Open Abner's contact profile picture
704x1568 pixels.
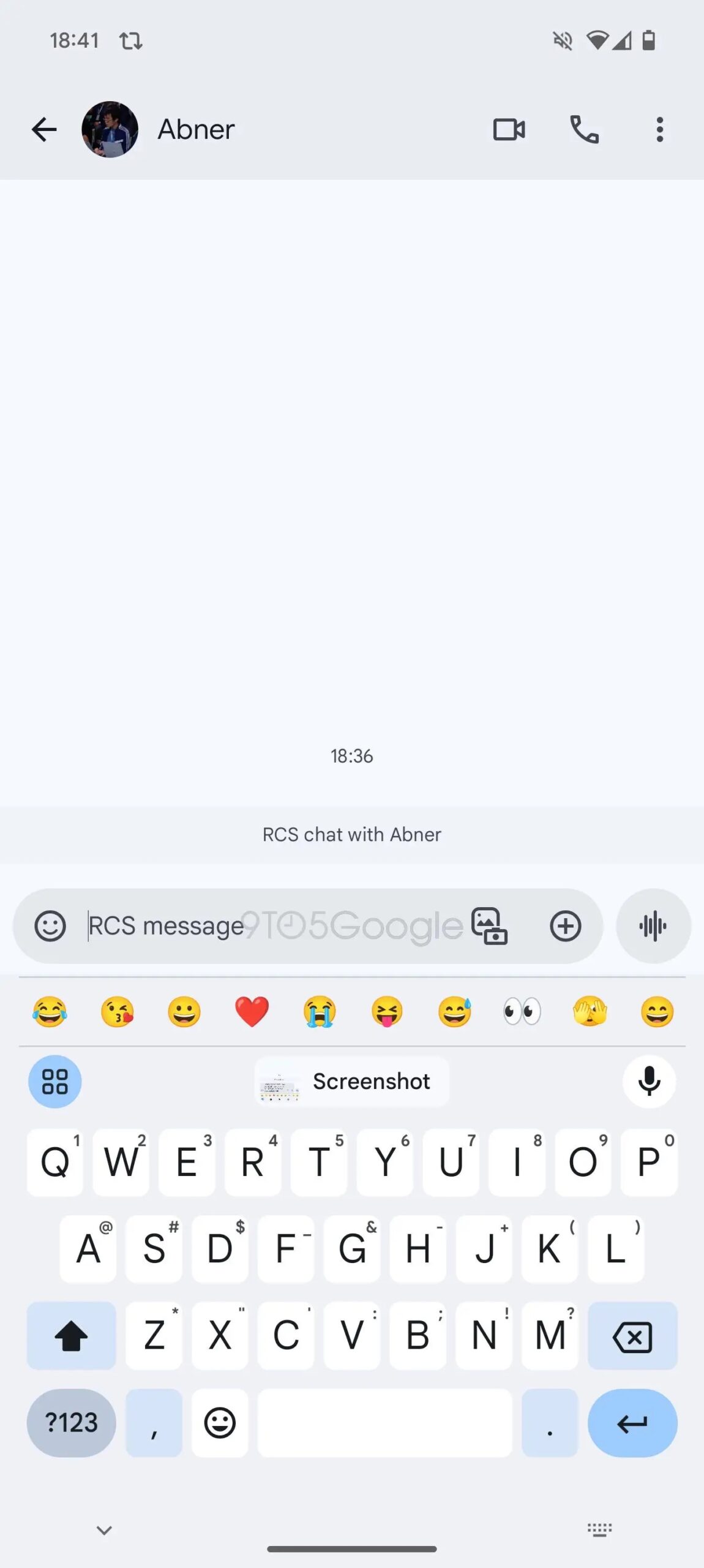110,129
